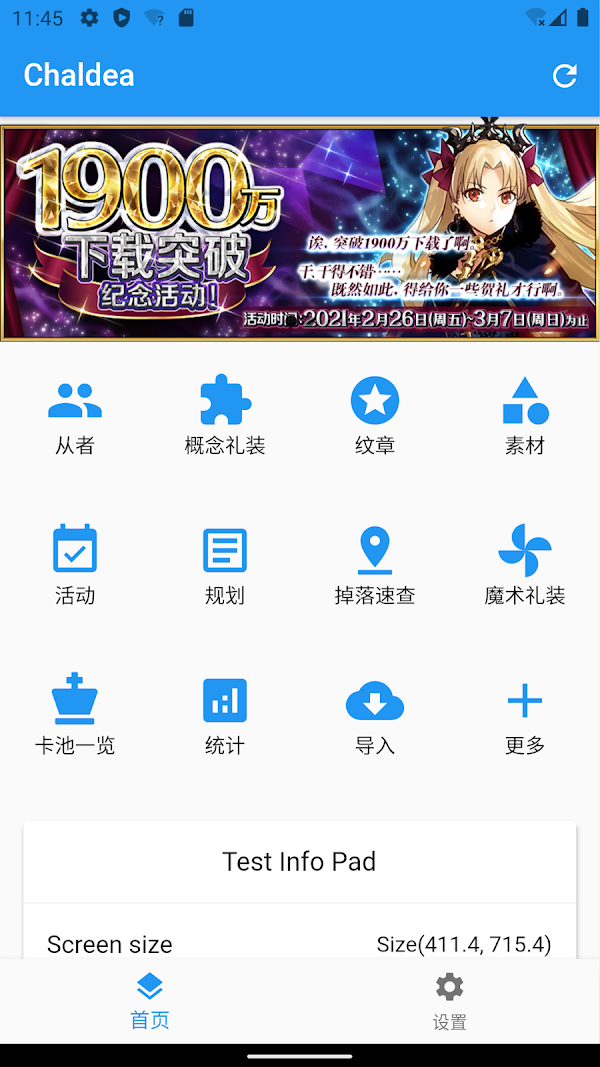
Task: Open 概念礼装 craft essences
Action: [225, 417]
